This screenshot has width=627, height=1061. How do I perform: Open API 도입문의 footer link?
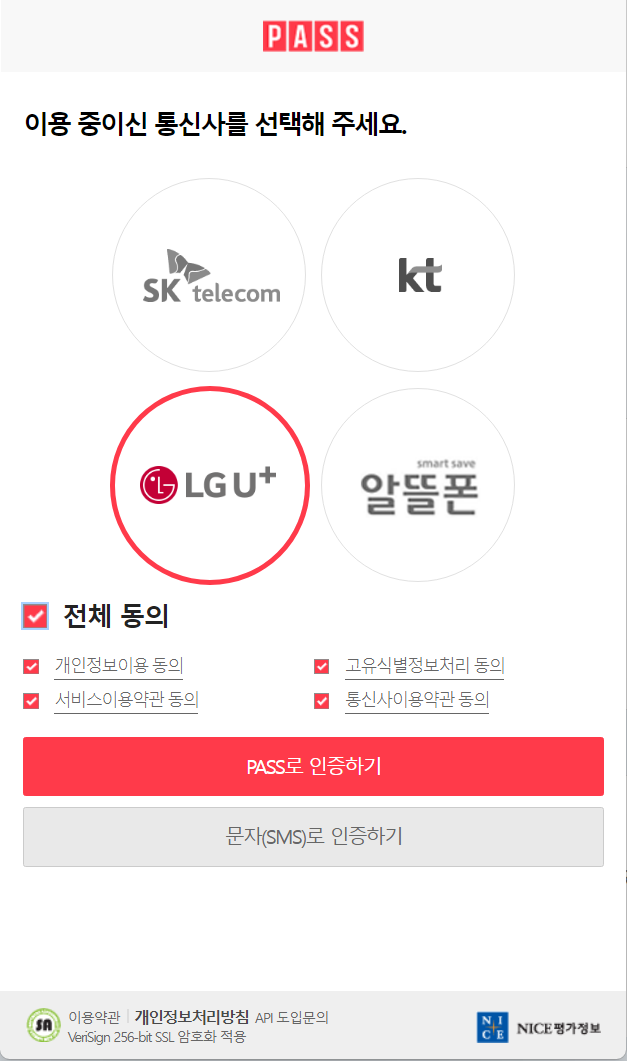point(292,1017)
